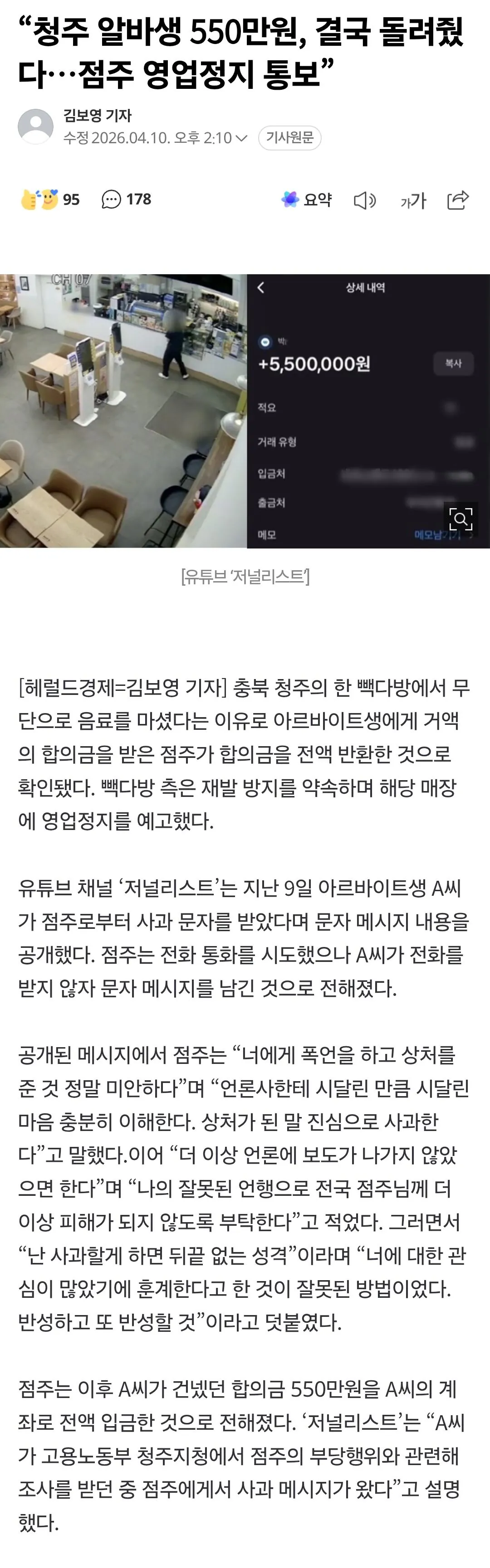Viewport: 490px width, 1568px height.
Task: Show the AI 요약 summary
Action: coord(307,199)
